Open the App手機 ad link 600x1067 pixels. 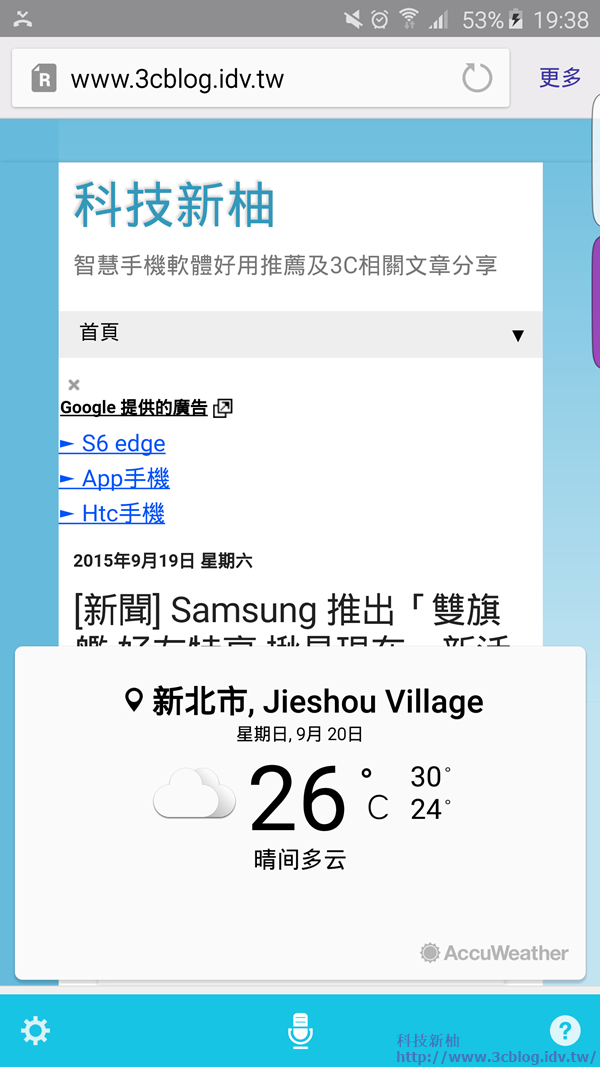tap(115, 479)
